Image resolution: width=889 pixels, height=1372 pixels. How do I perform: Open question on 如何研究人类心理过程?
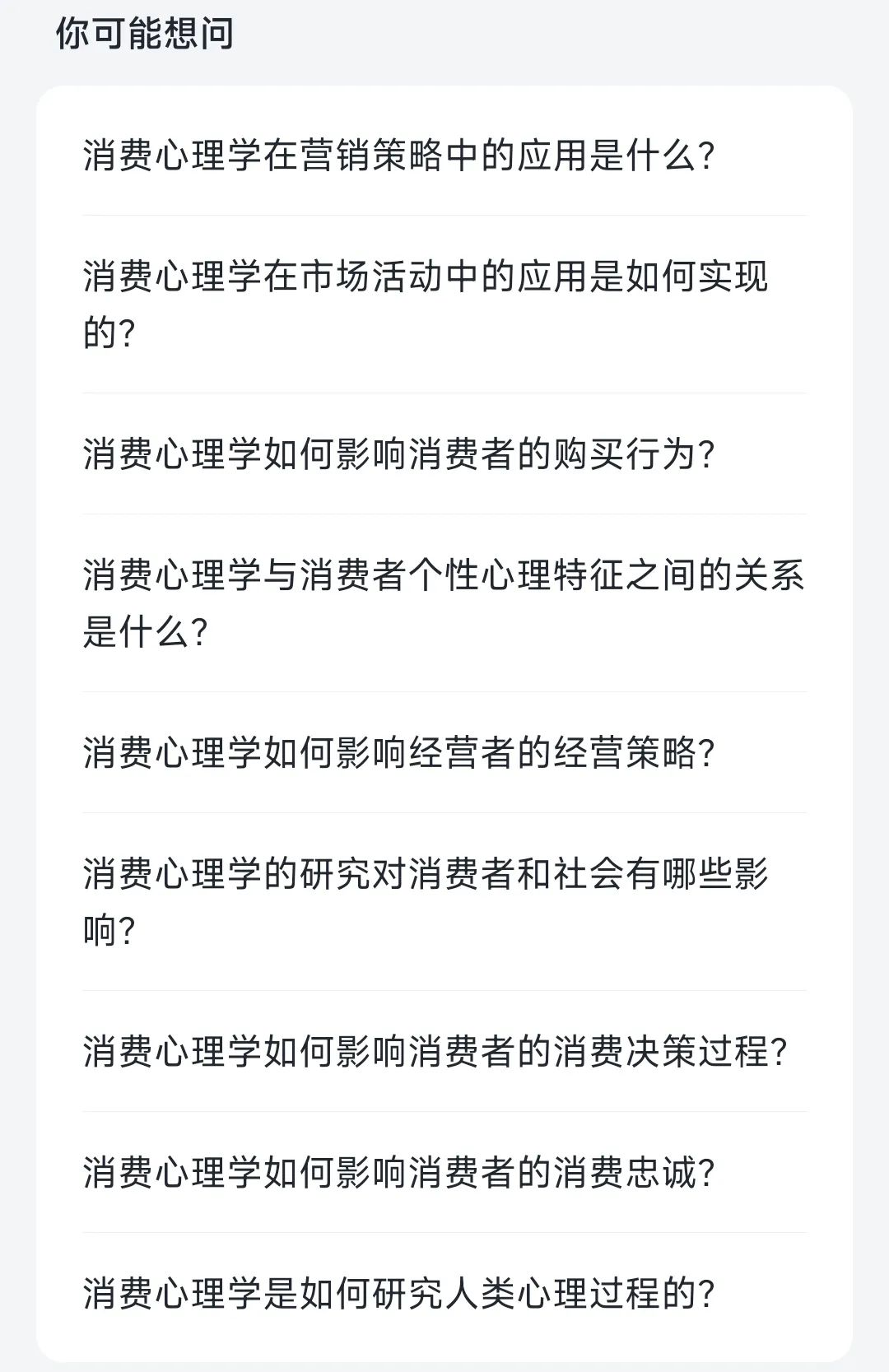pos(399,1293)
